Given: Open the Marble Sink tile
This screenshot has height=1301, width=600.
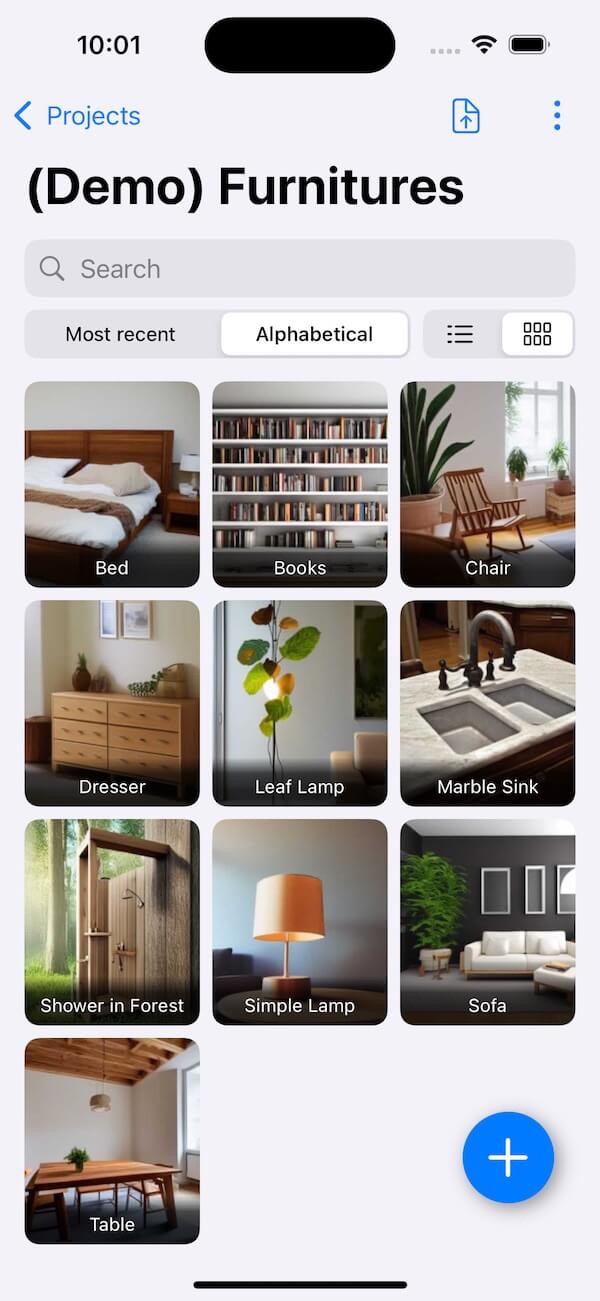Looking at the screenshot, I should coord(487,703).
